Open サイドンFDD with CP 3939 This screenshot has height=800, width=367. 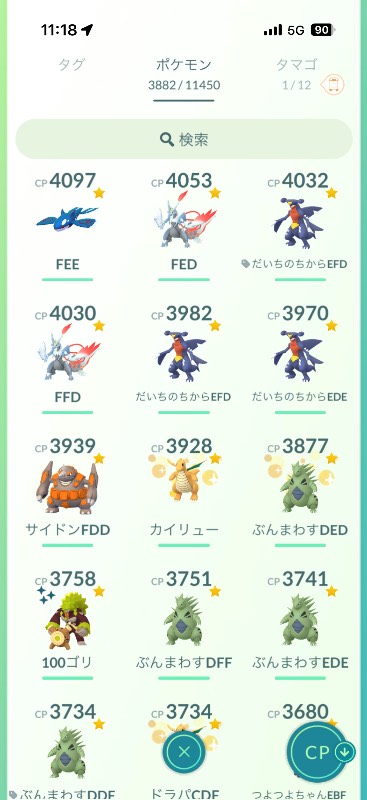pyautogui.click(x=67, y=490)
